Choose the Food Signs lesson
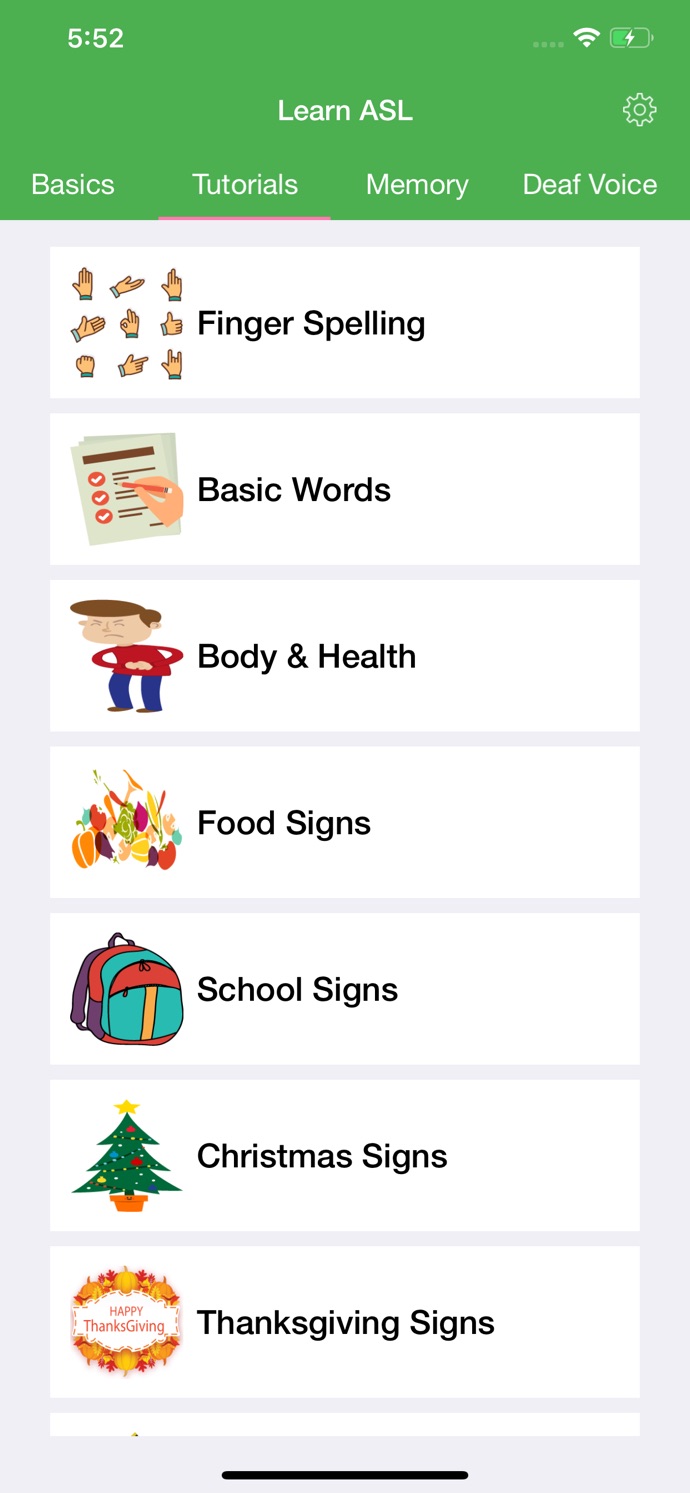The height and width of the screenshot is (1493, 690). point(344,823)
